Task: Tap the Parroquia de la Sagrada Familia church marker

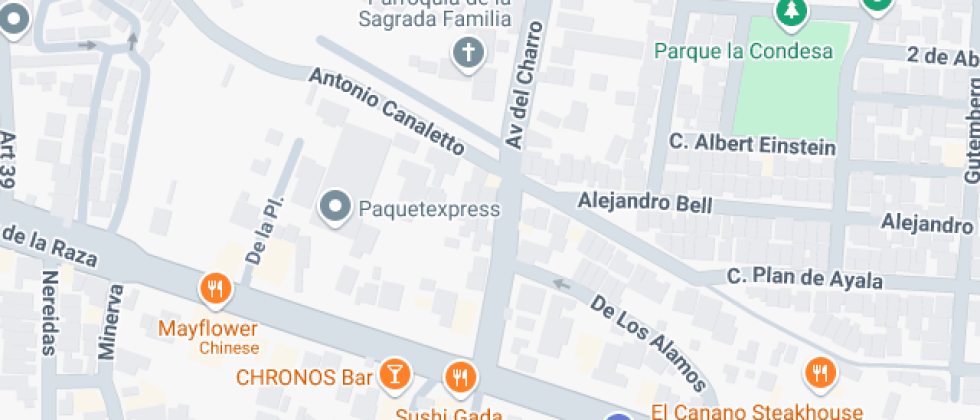Action: click(x=467, y=53)
